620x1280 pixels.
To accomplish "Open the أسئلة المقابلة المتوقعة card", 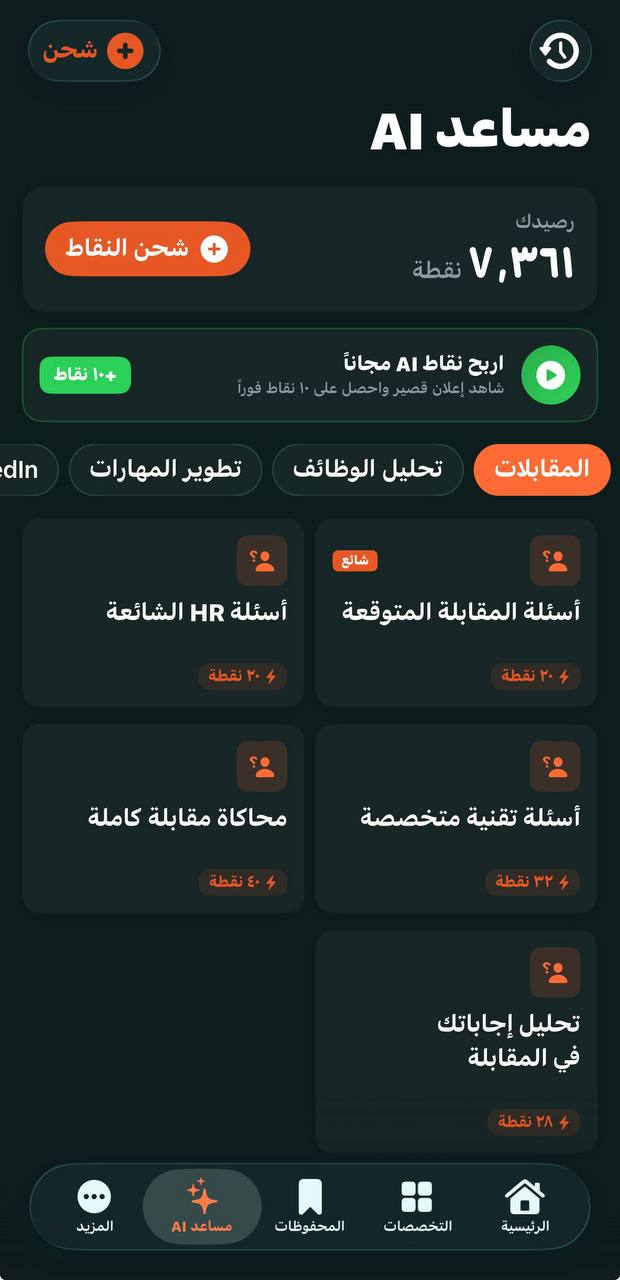I will 456,612.
